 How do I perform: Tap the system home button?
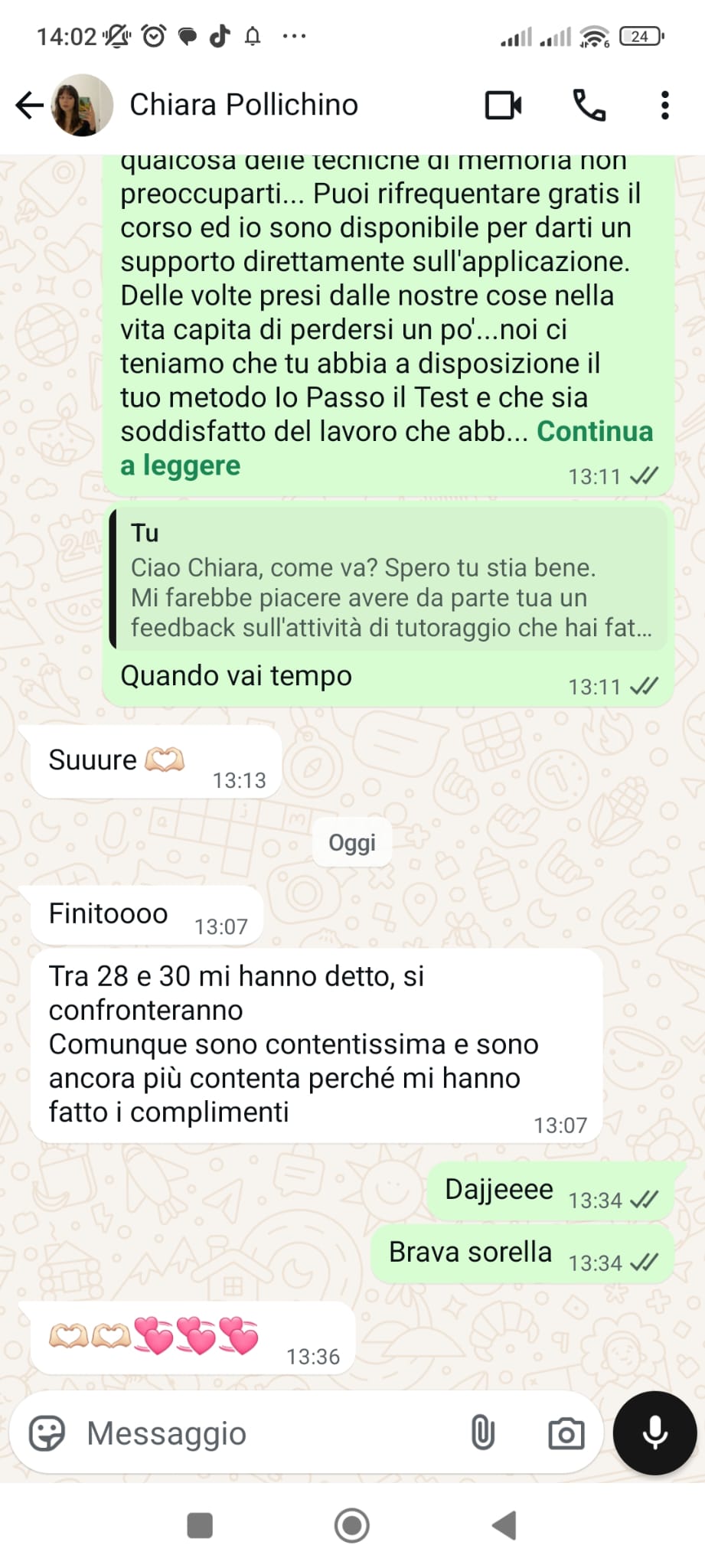[x=352, y=1525]
